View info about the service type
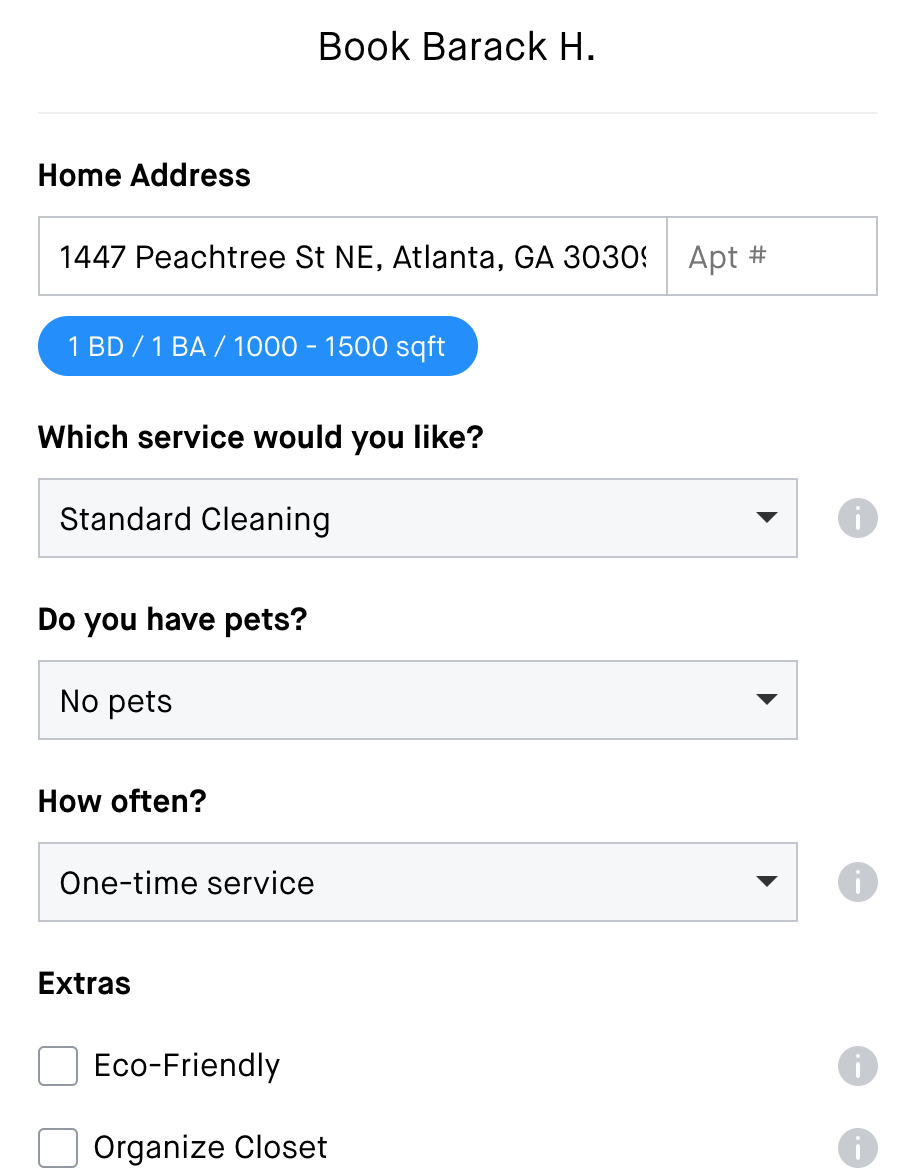 click(x=857, y=519)
